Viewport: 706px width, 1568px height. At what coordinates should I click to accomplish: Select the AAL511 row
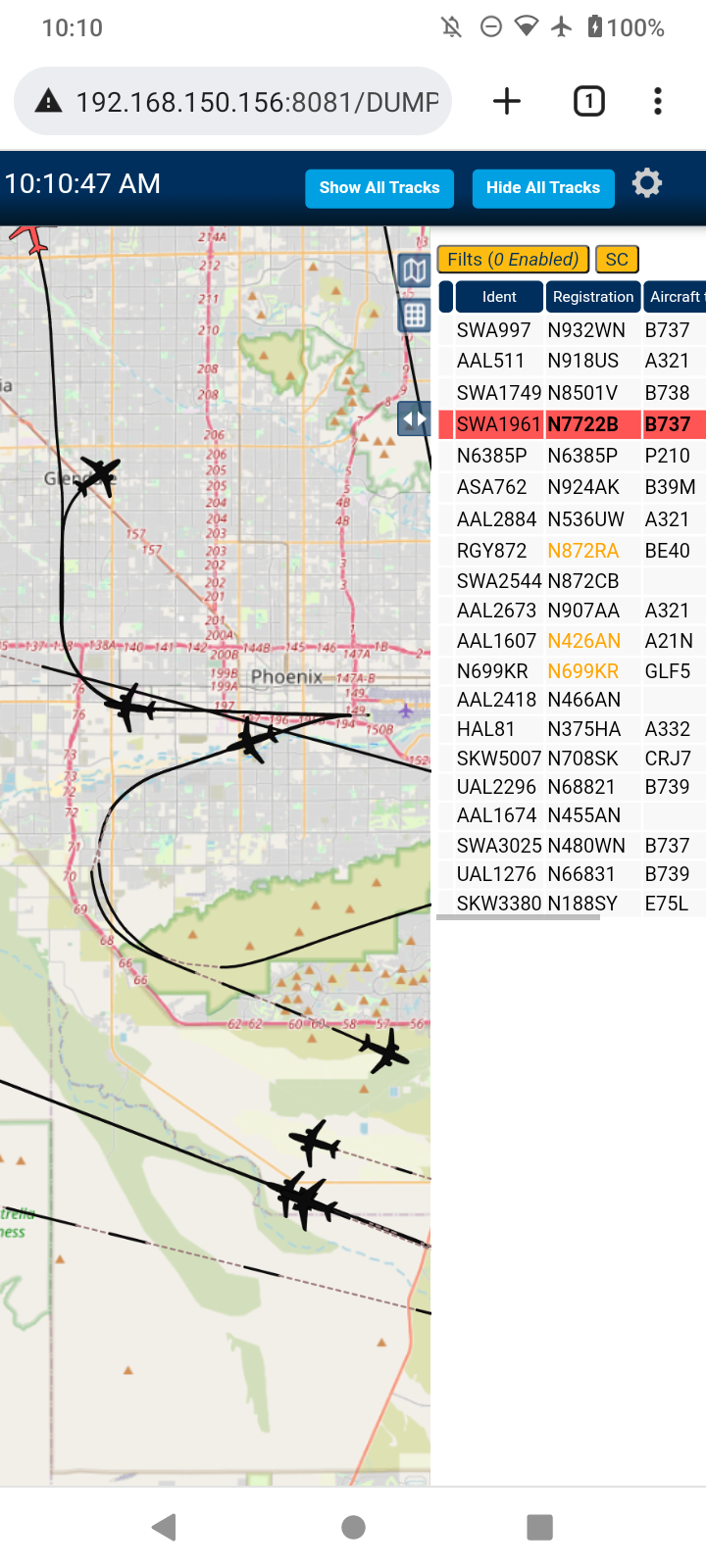tap(572, 361)
